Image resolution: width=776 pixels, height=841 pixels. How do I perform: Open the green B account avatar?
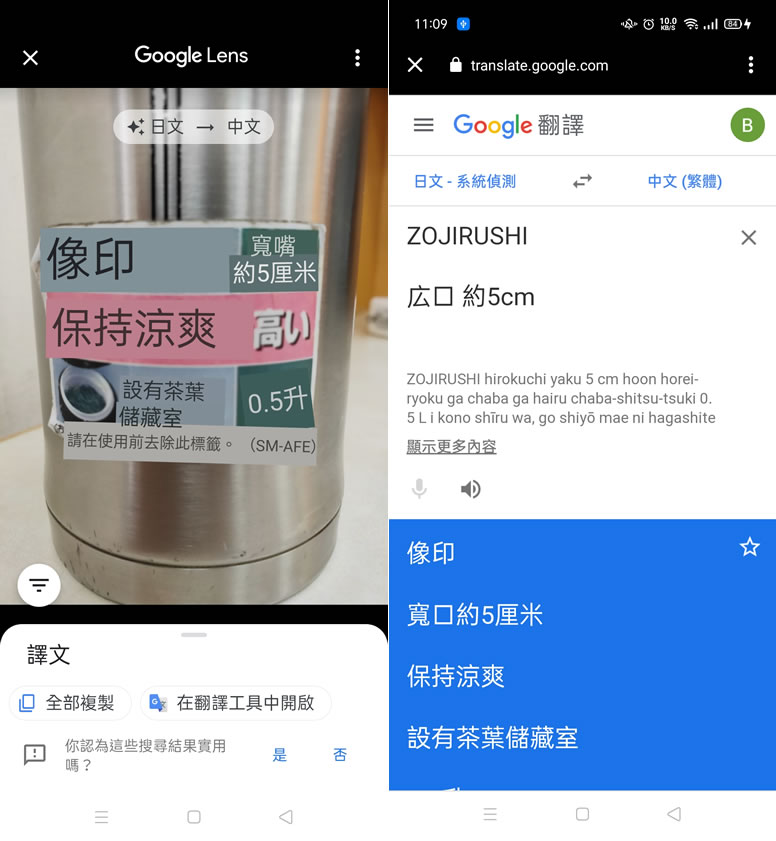(747, 125)
